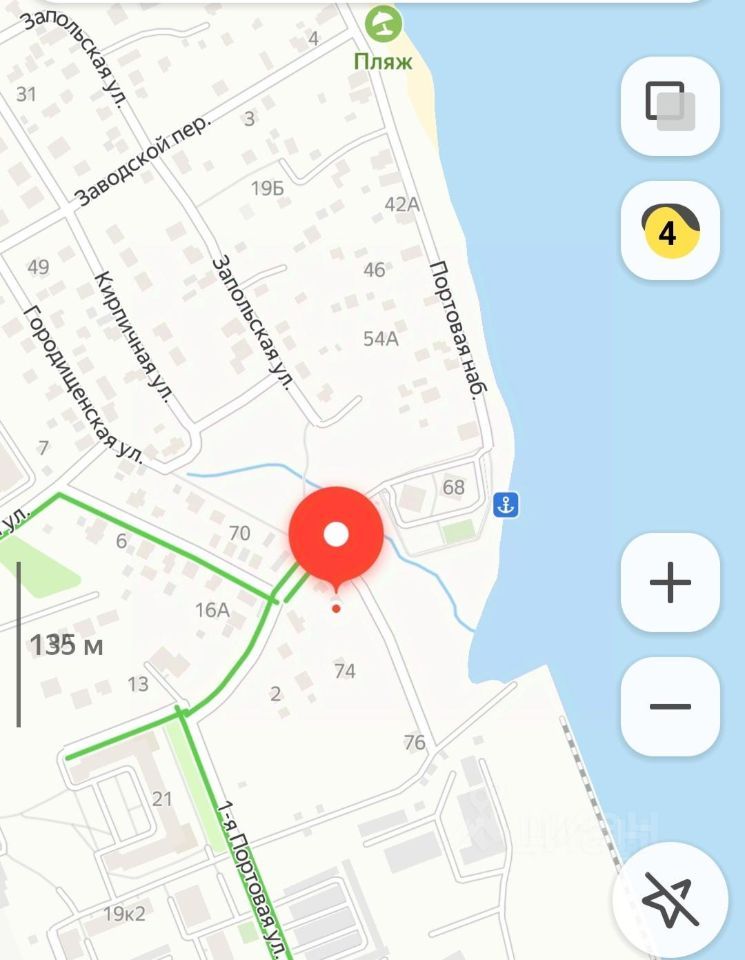Tap the anchor port marker
The height and width of the screenshot is (960, 745).
(x=507, y=506)
